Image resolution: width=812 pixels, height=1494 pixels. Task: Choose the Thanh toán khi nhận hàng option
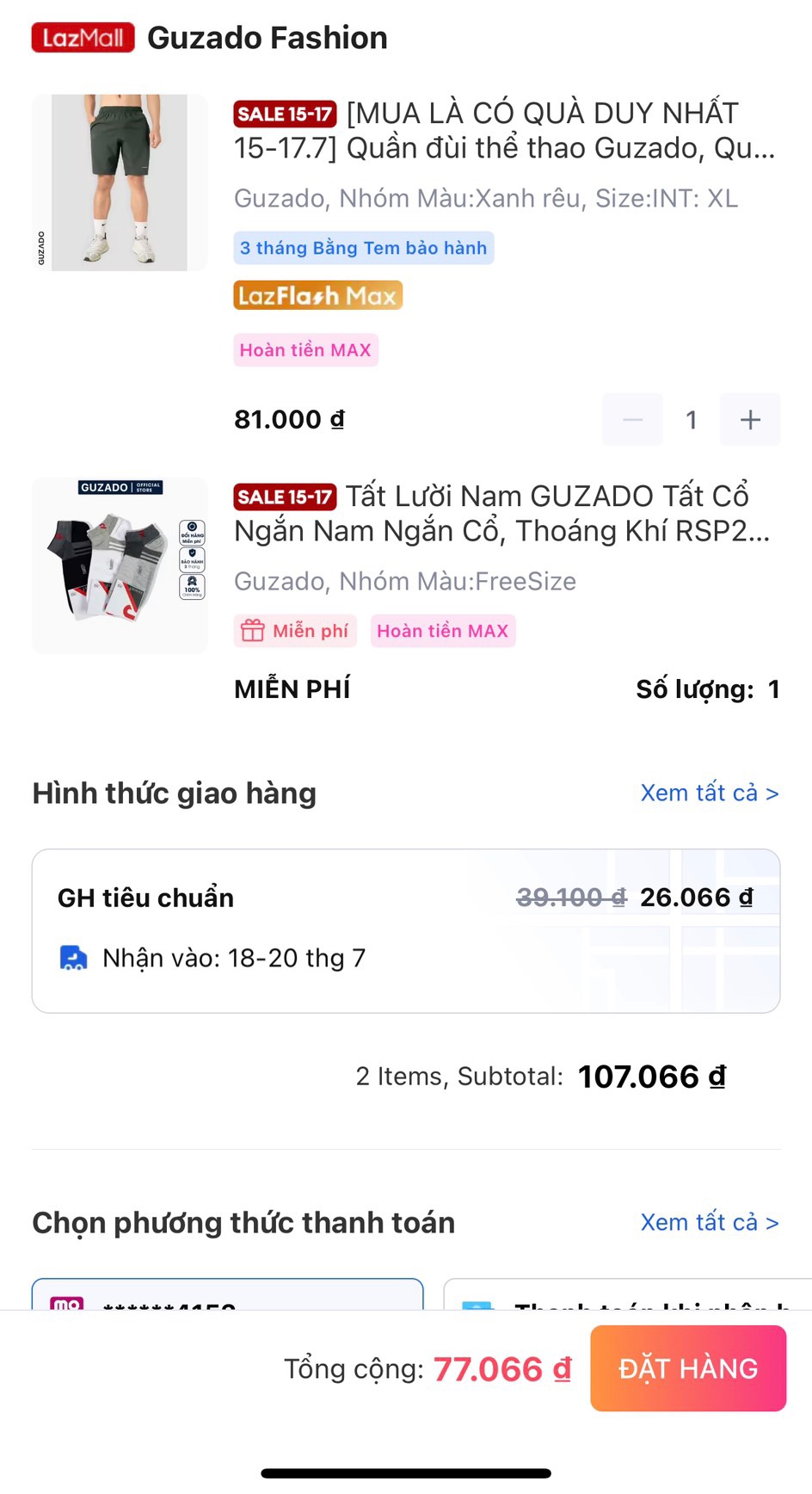(x=628, y=1296)
